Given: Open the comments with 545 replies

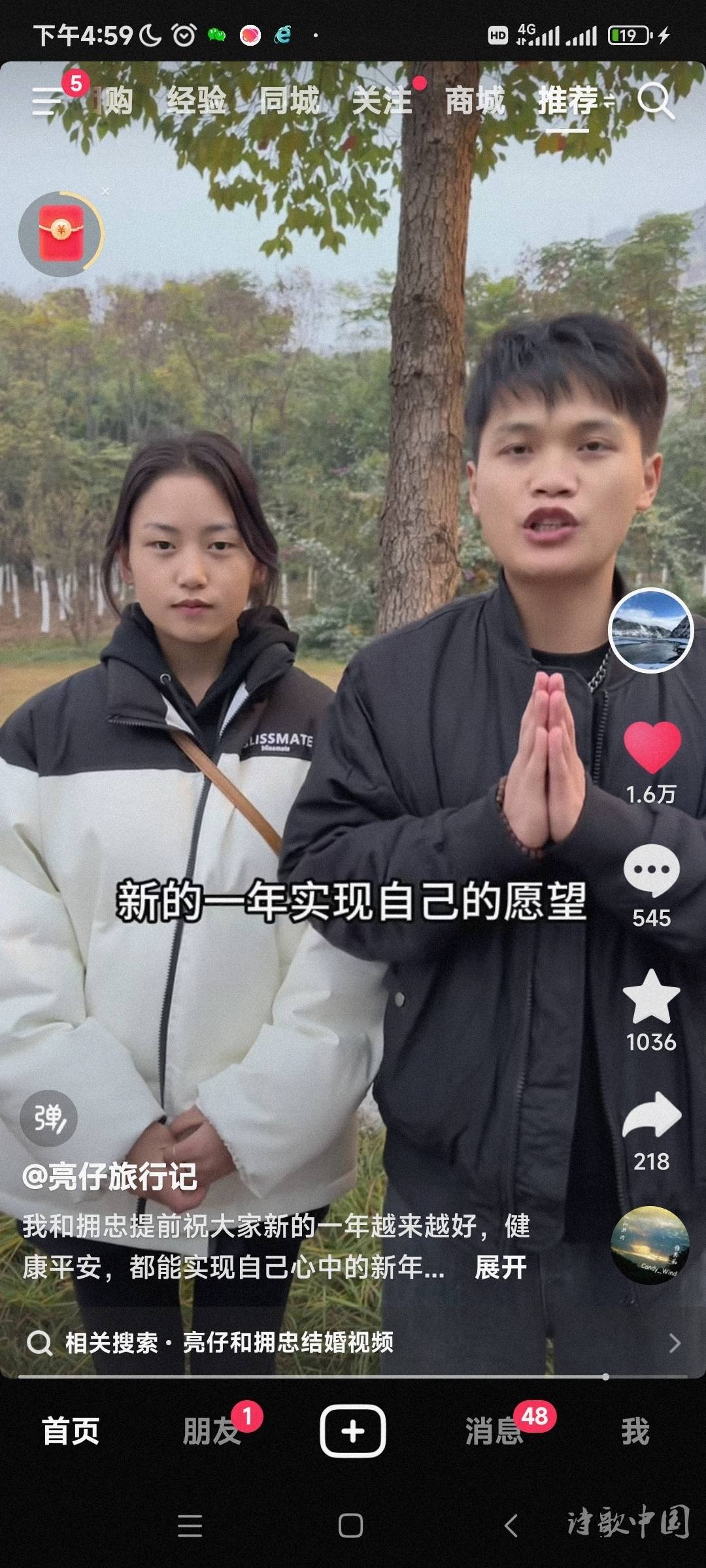Looking at the screenshot, I should 651,871.
